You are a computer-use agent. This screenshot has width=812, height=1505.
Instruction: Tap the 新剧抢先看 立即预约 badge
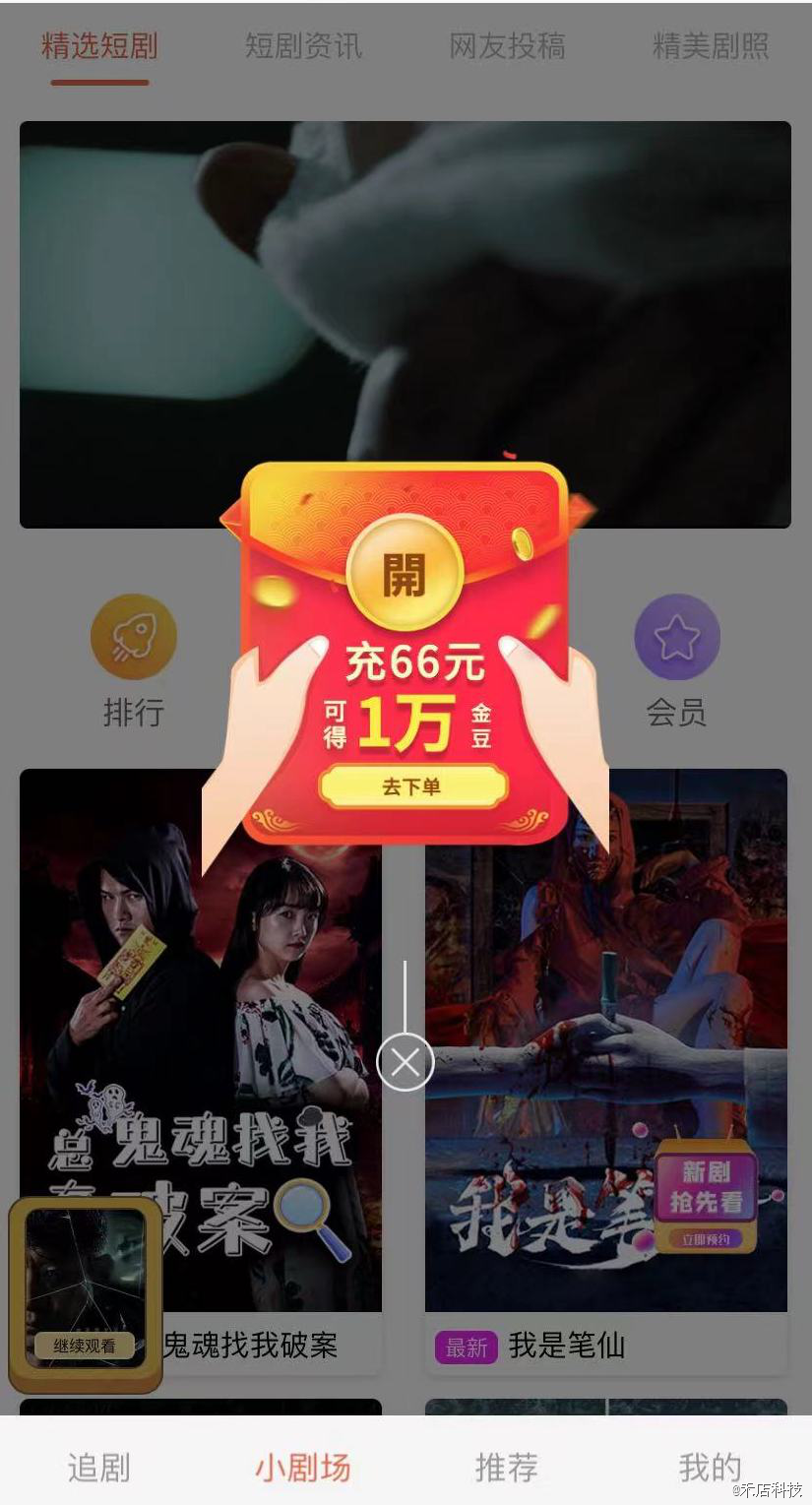[706, 1239]
